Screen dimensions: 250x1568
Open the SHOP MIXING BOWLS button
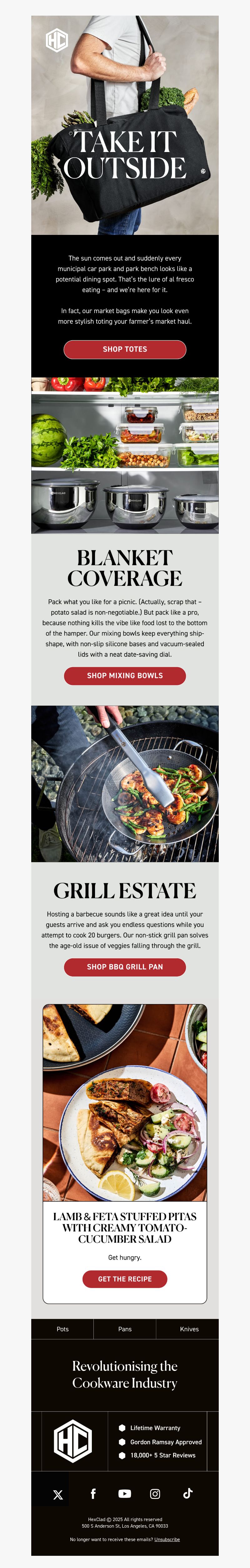[x=125, y=676]
